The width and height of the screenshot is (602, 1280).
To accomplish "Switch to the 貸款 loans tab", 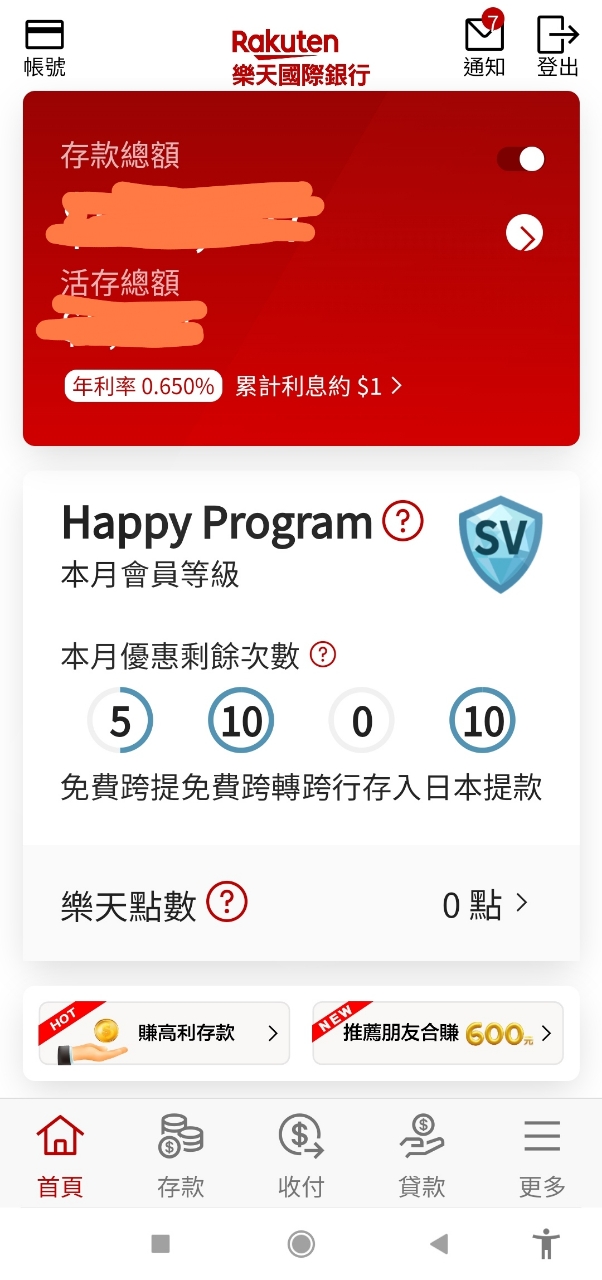I will [x=422, y=1156].
